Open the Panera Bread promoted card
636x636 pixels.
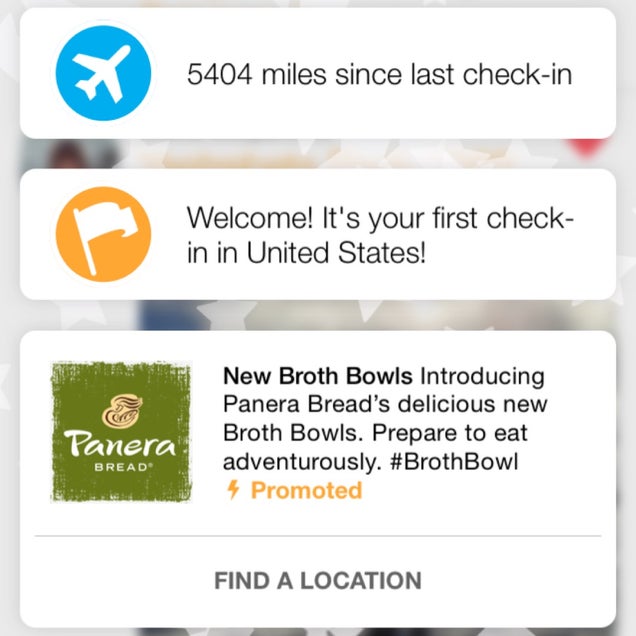pyautogui.click(x=383, y=433)
